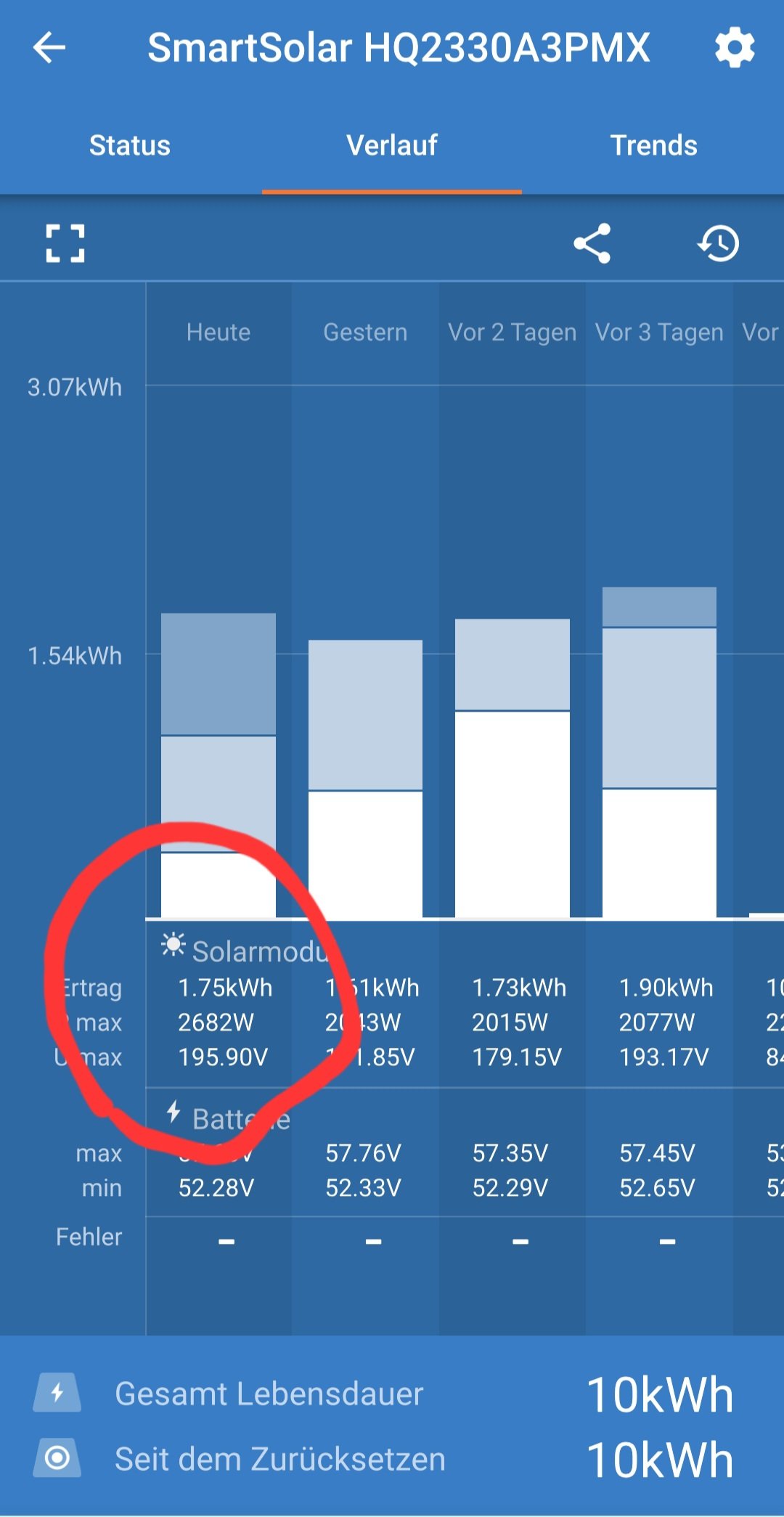Expand the history chart to fullscreen
The width and height of the screenshot is (784, 1517).
[x=65, y=243]
